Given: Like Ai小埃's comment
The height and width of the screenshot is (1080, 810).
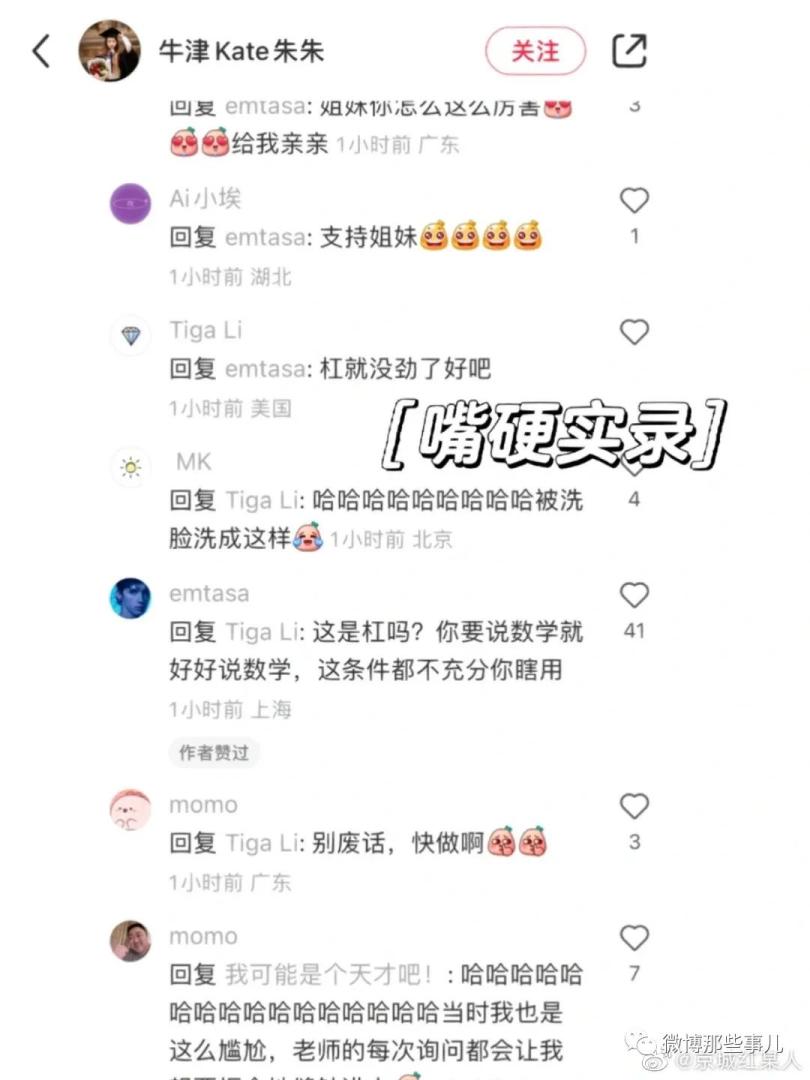Looking at the screenshot, I should point(634,201).
